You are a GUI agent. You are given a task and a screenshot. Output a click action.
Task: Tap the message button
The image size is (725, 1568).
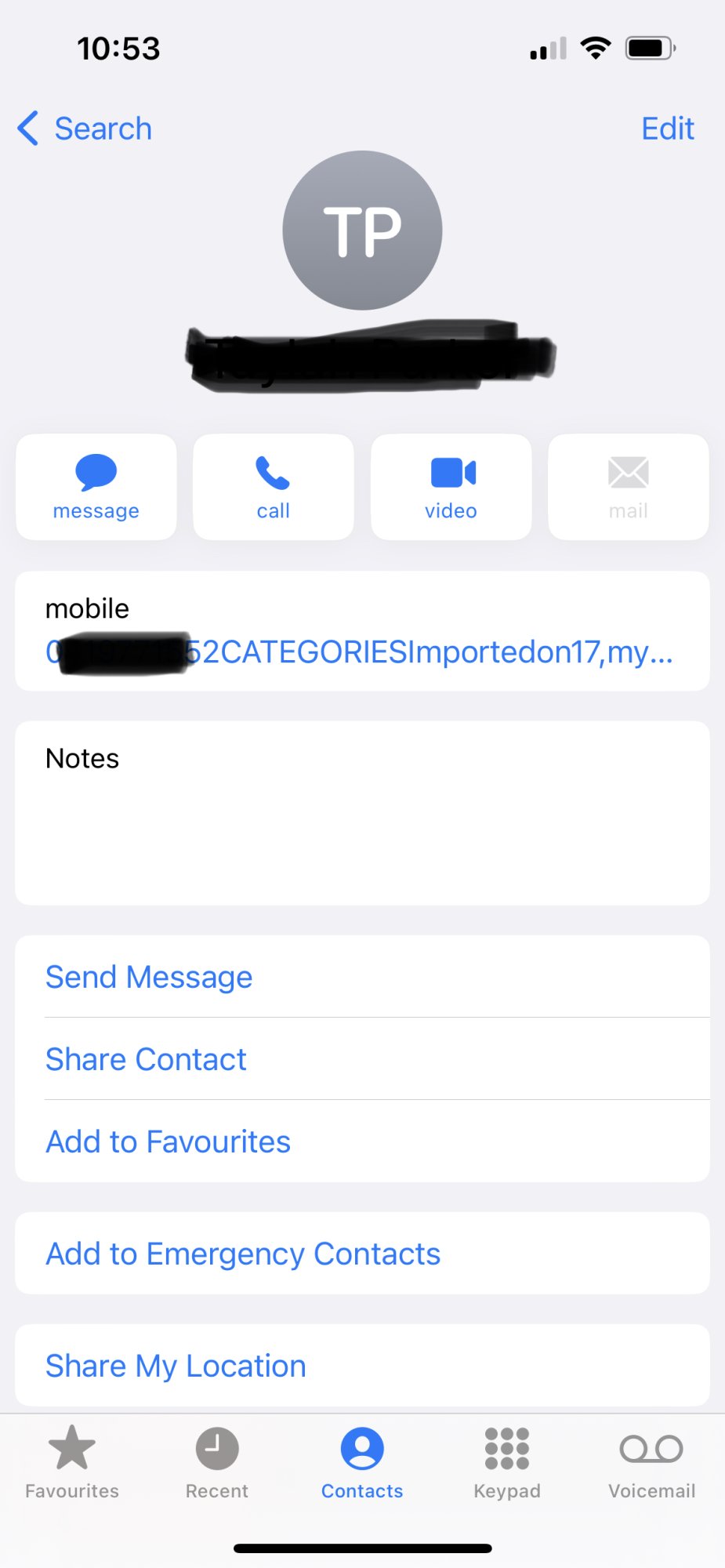96,487
